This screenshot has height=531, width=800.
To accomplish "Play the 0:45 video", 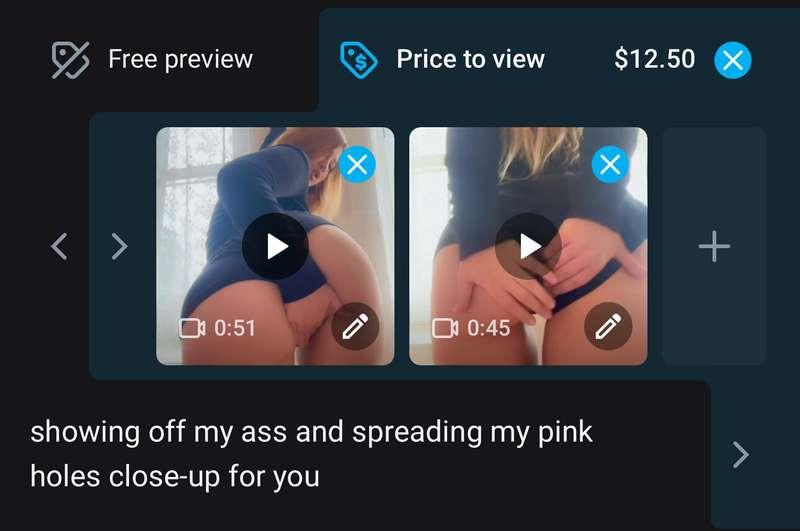I will [x=529, y=246].
